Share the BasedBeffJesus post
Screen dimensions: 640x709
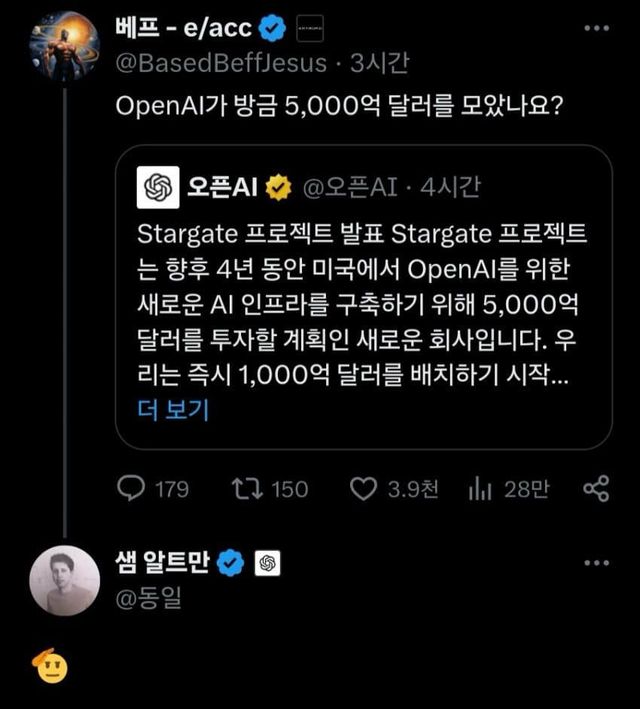pos(596,489)
